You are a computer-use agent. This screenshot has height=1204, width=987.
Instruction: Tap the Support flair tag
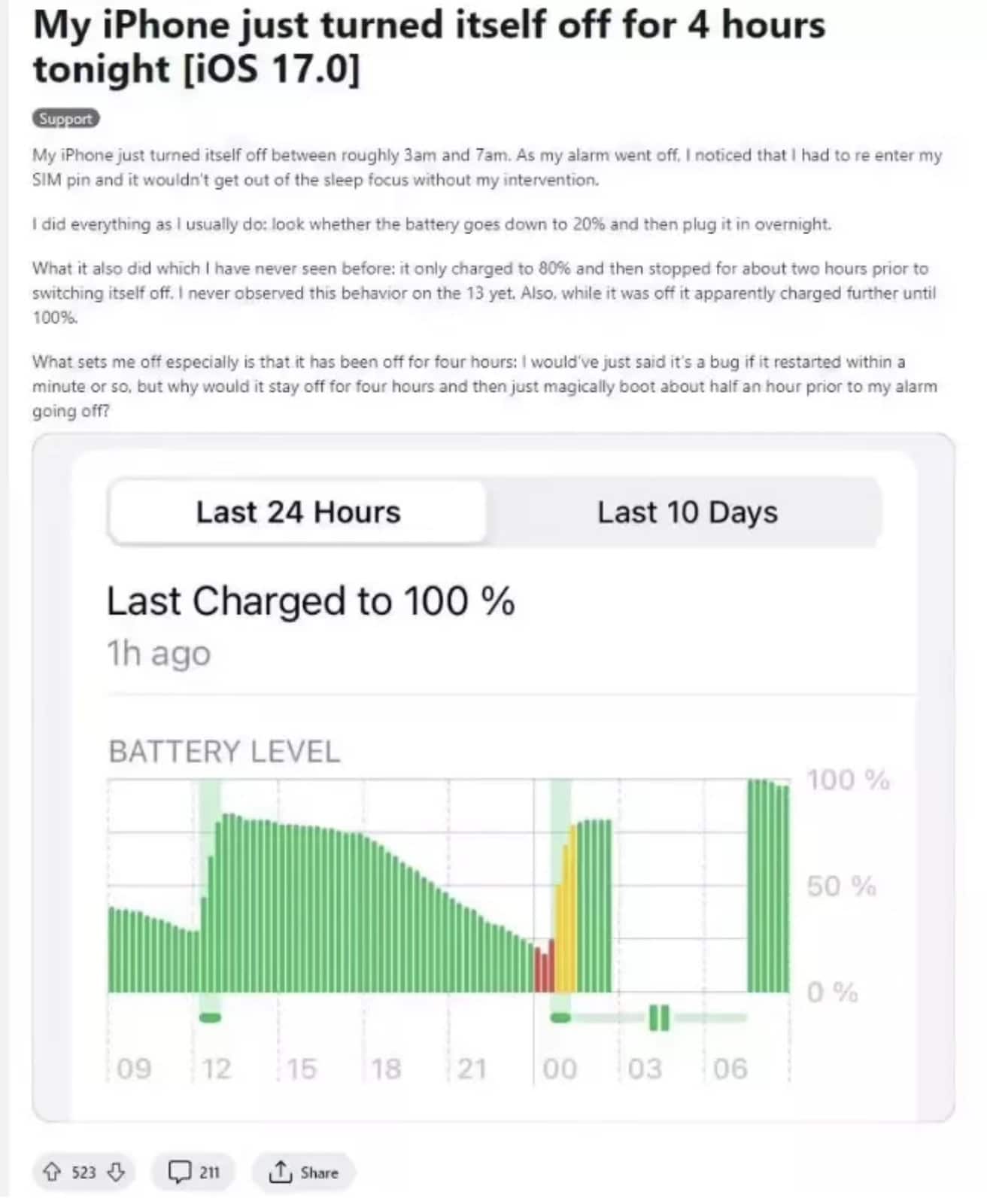pos(65,119)
